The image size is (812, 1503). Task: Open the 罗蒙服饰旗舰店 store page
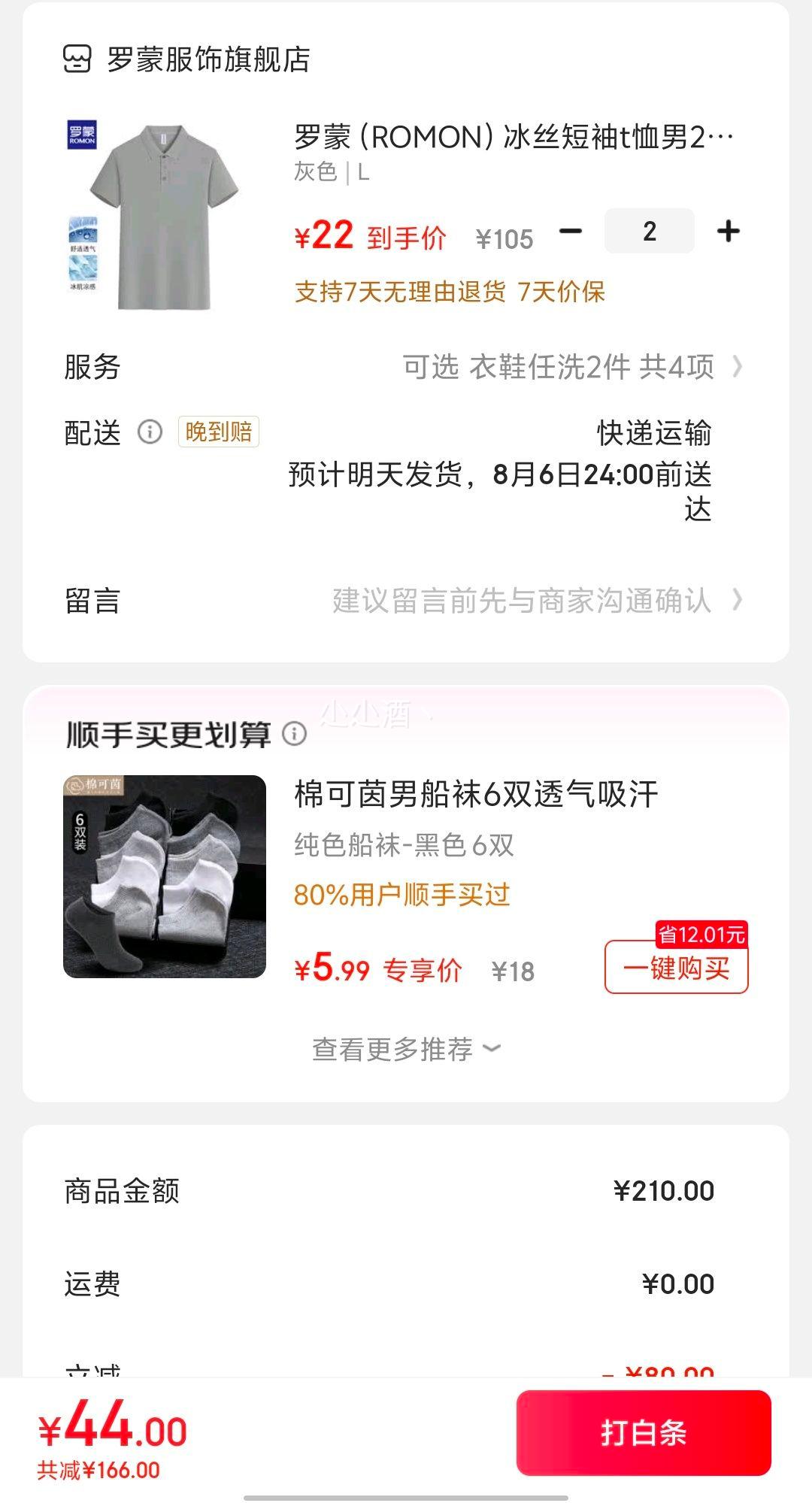[186, 59]
